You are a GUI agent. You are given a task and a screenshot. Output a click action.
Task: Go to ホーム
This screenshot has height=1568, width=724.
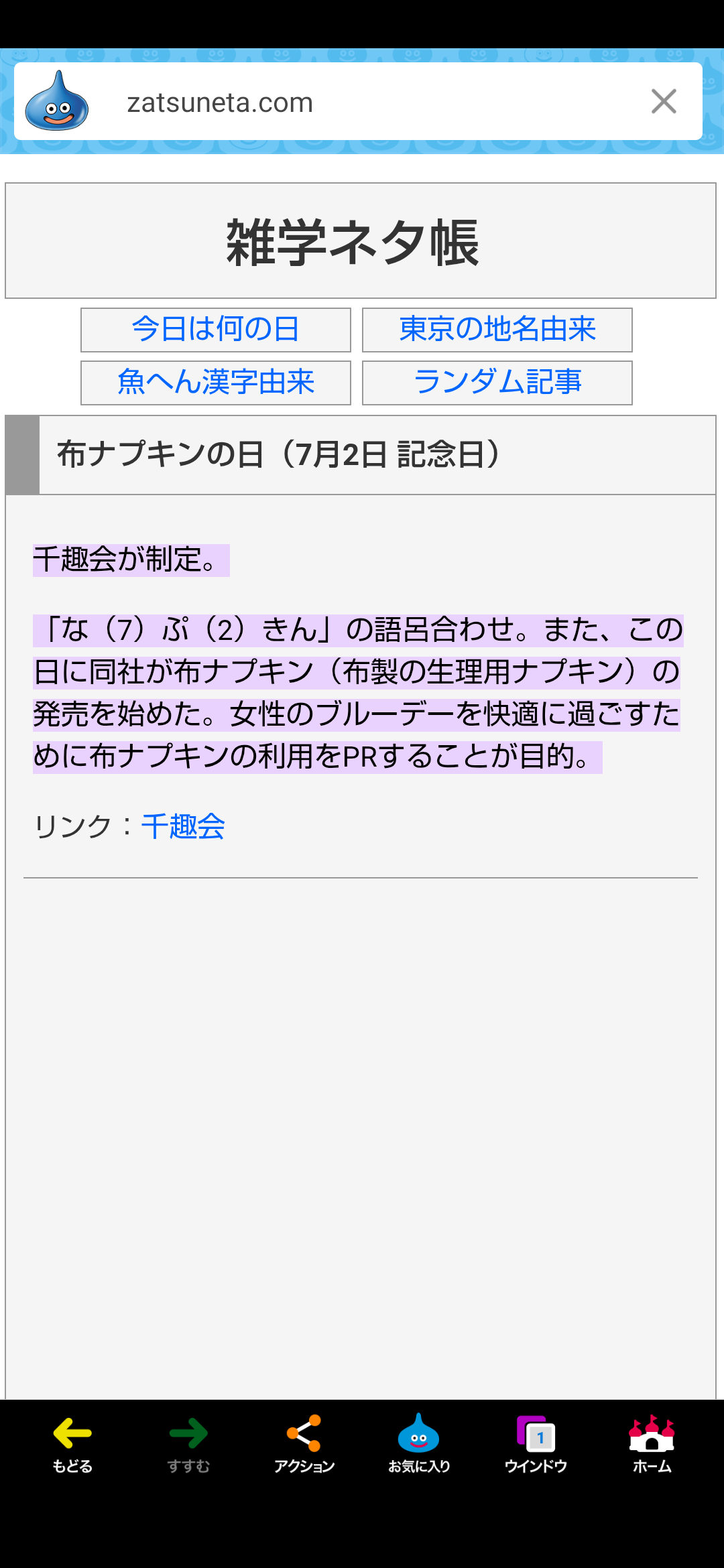tap(652, 1444)
